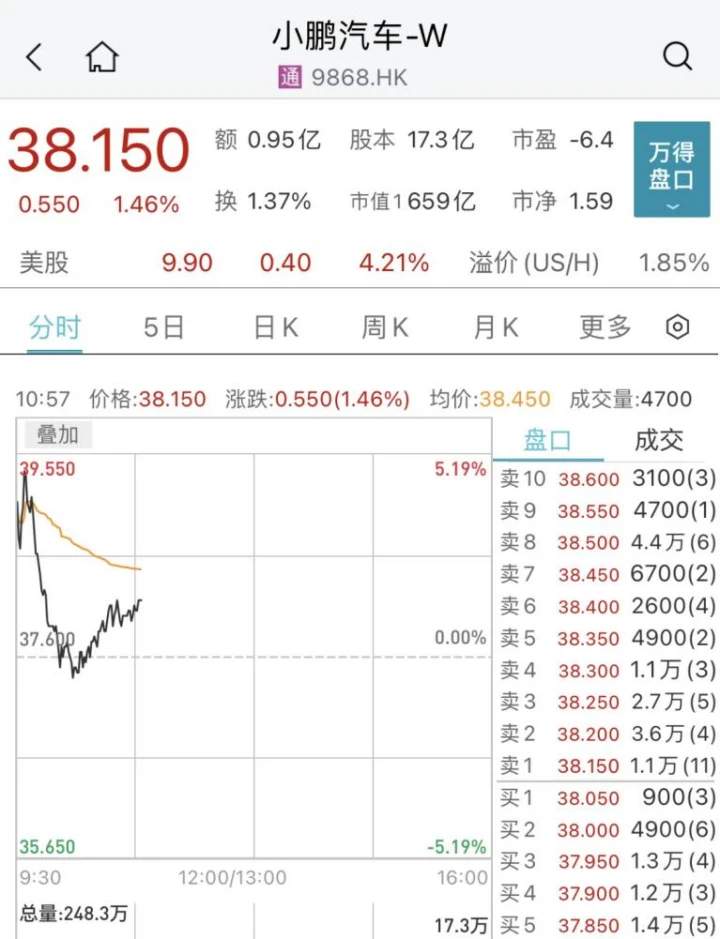Show the 日K candlestick chart
This screenshot has height=939, width=720.
275,327
